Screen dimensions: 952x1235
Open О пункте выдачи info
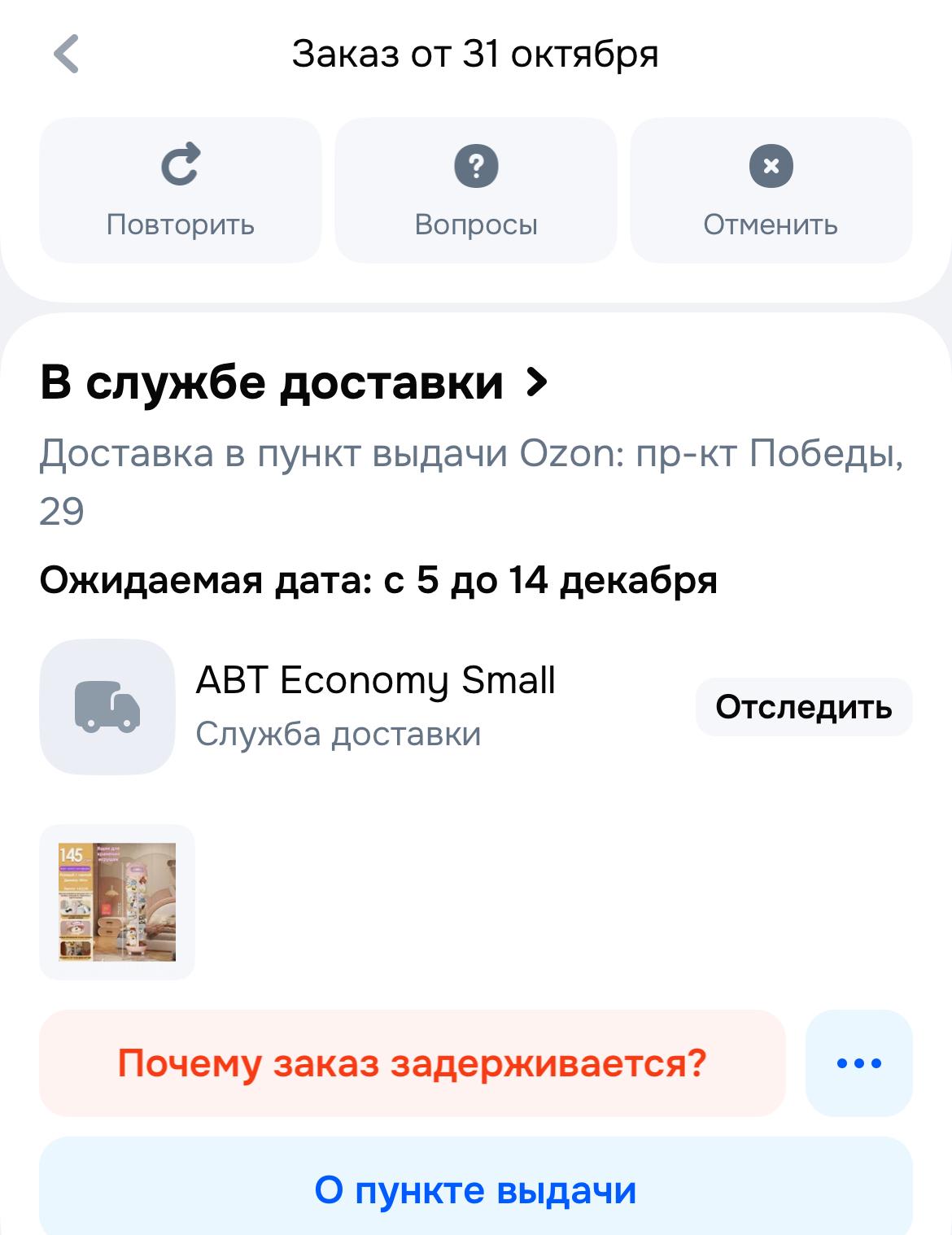coord(475,1189)
